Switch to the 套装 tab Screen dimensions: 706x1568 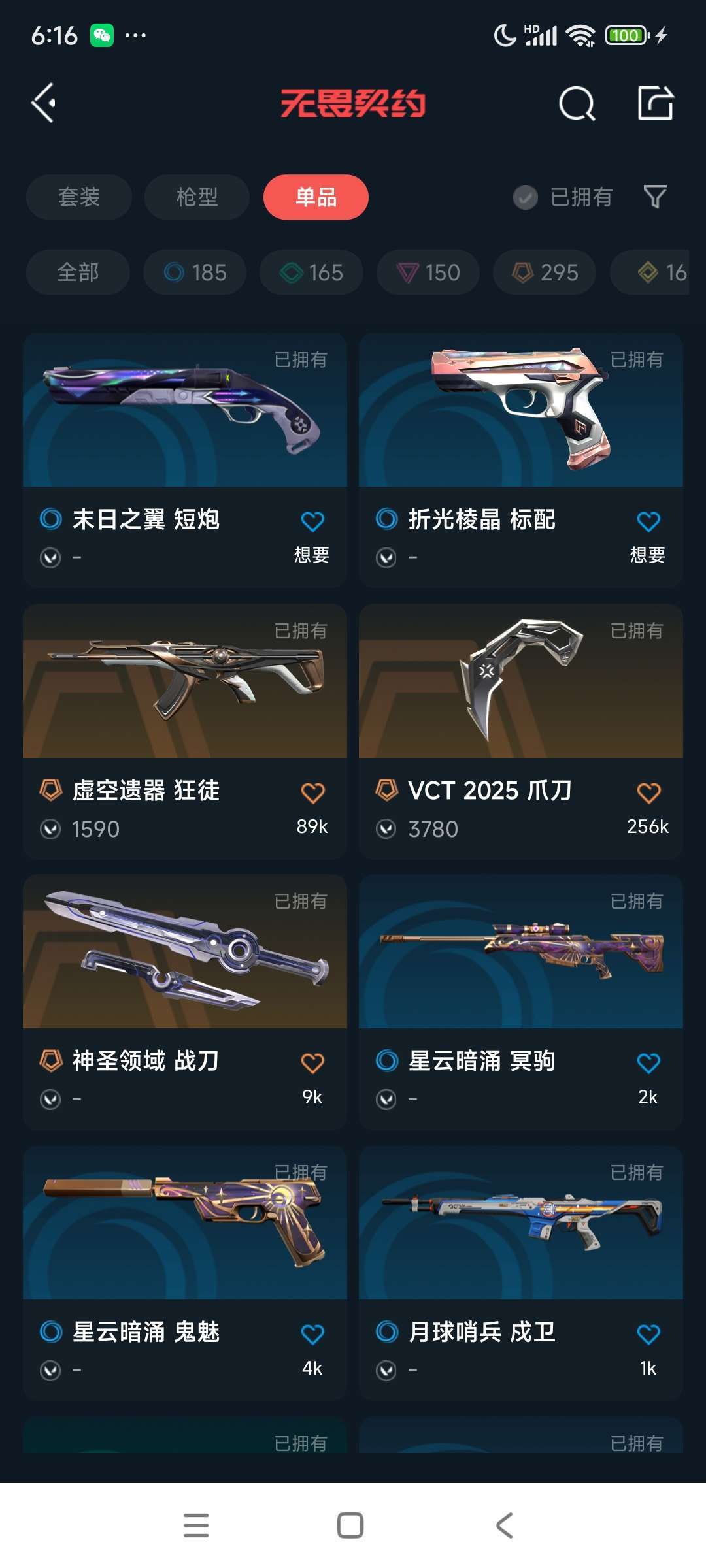79,197
